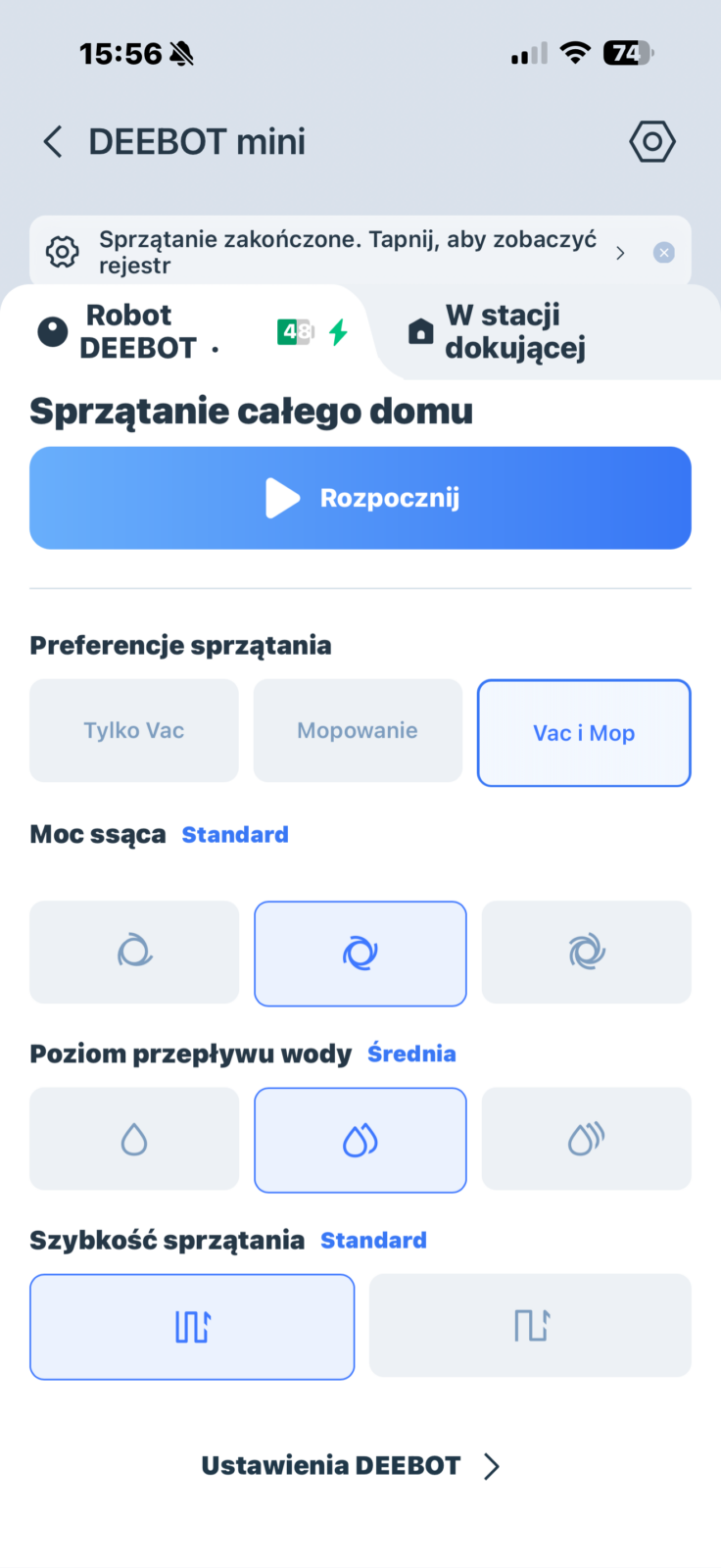Screen dimensions: 721x1568
Task: Choose the Standard suction power level
Action: 360,954
